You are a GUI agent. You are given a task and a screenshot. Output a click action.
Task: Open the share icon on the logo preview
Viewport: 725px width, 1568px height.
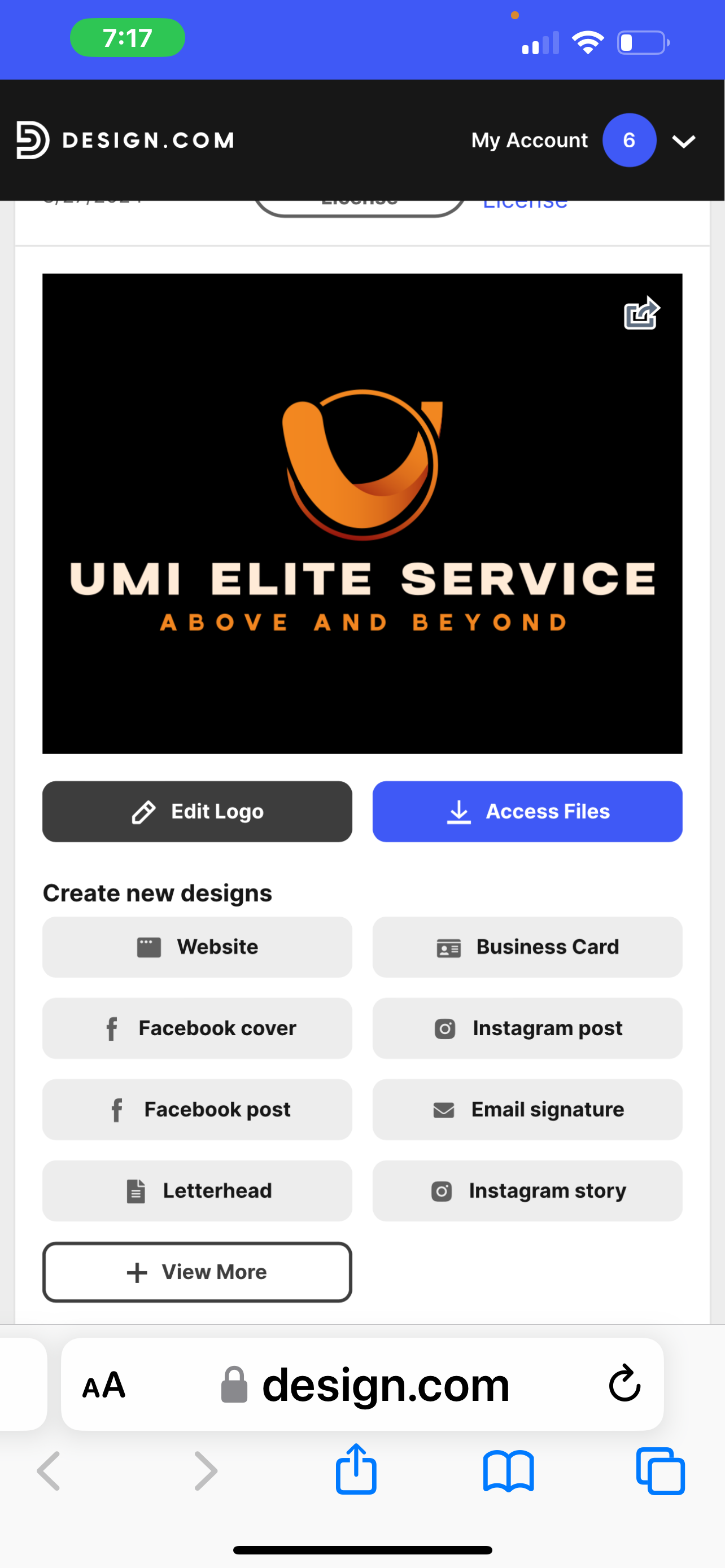pyautogui.click(x=641, y=312)
